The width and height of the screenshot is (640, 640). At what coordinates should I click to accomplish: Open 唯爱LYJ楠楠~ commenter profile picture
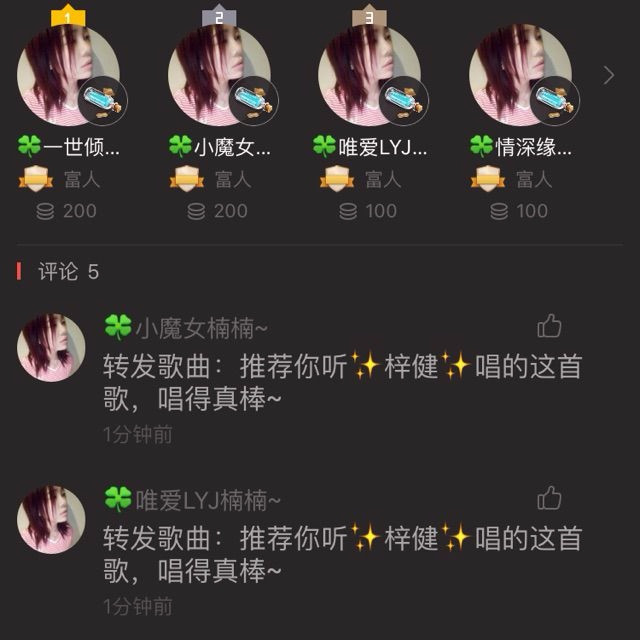(51, 519)
